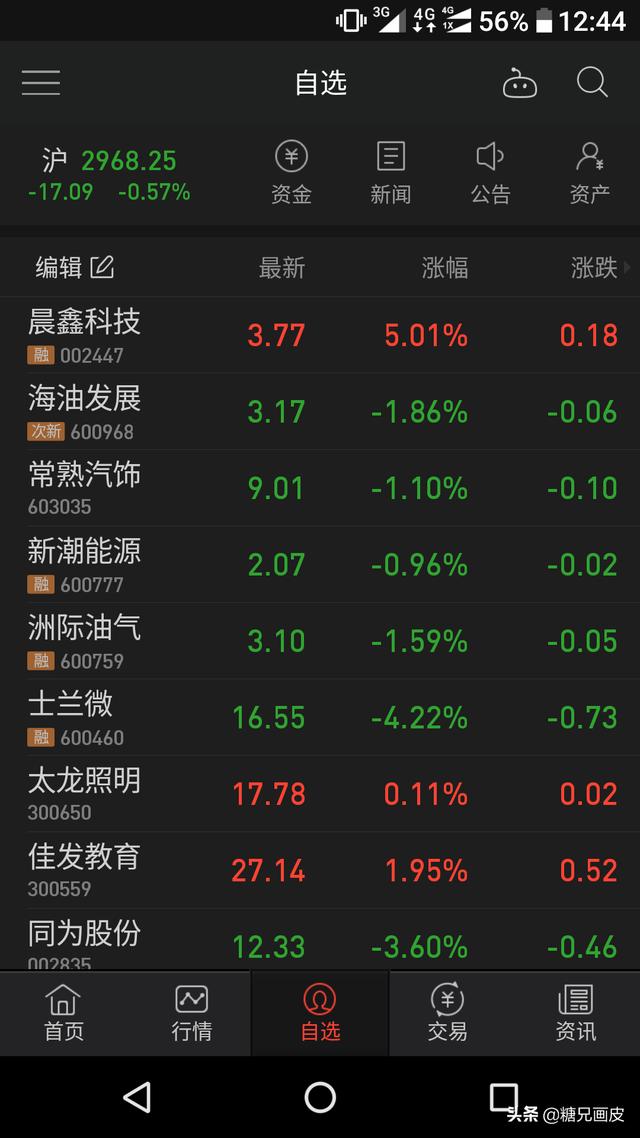Image resolution: width=640 pixels, height=1138 pixels.
Task: Switch to 资讯 news tab
Action: 575,1013
